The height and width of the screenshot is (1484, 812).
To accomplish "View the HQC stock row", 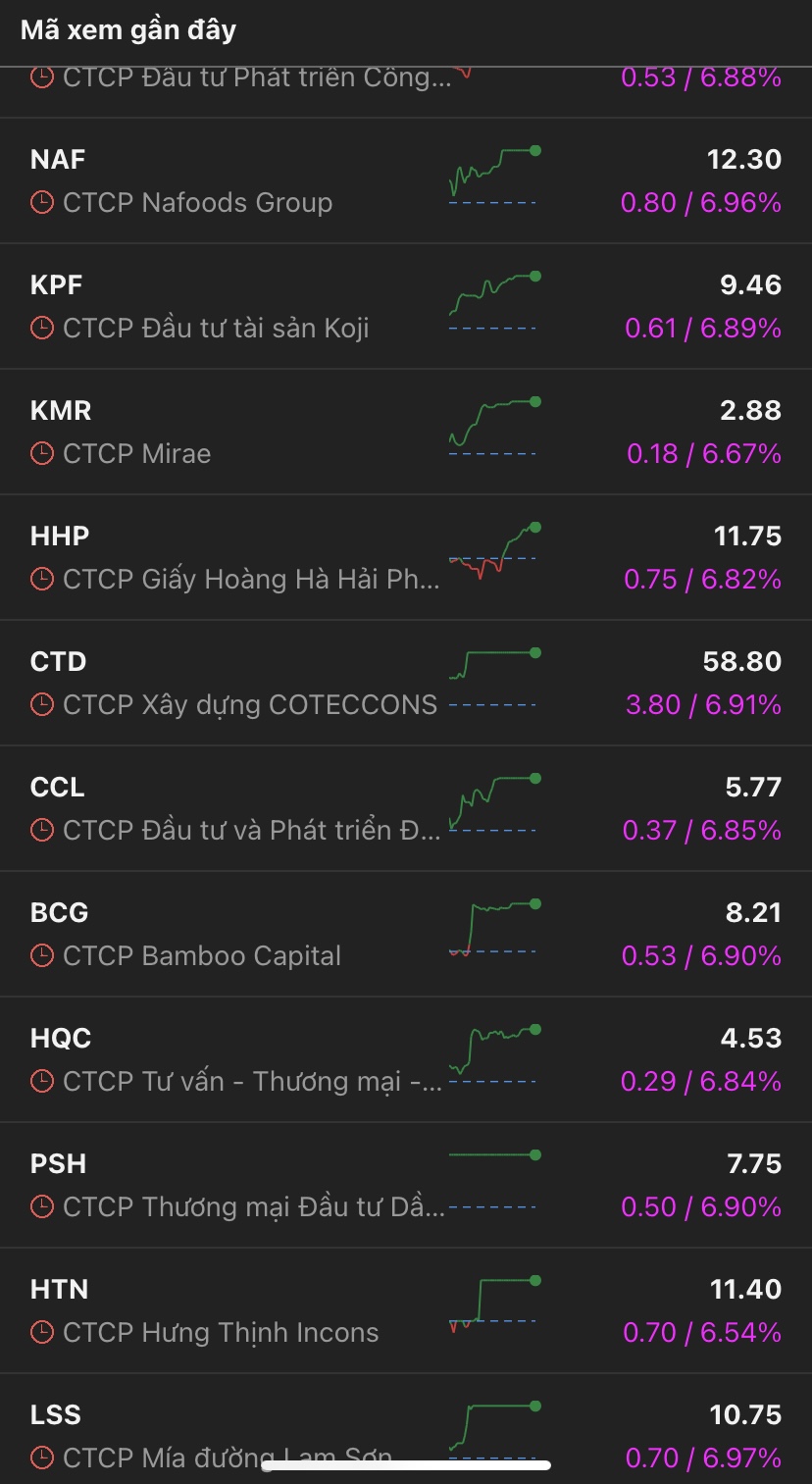I will (196, 1060).
